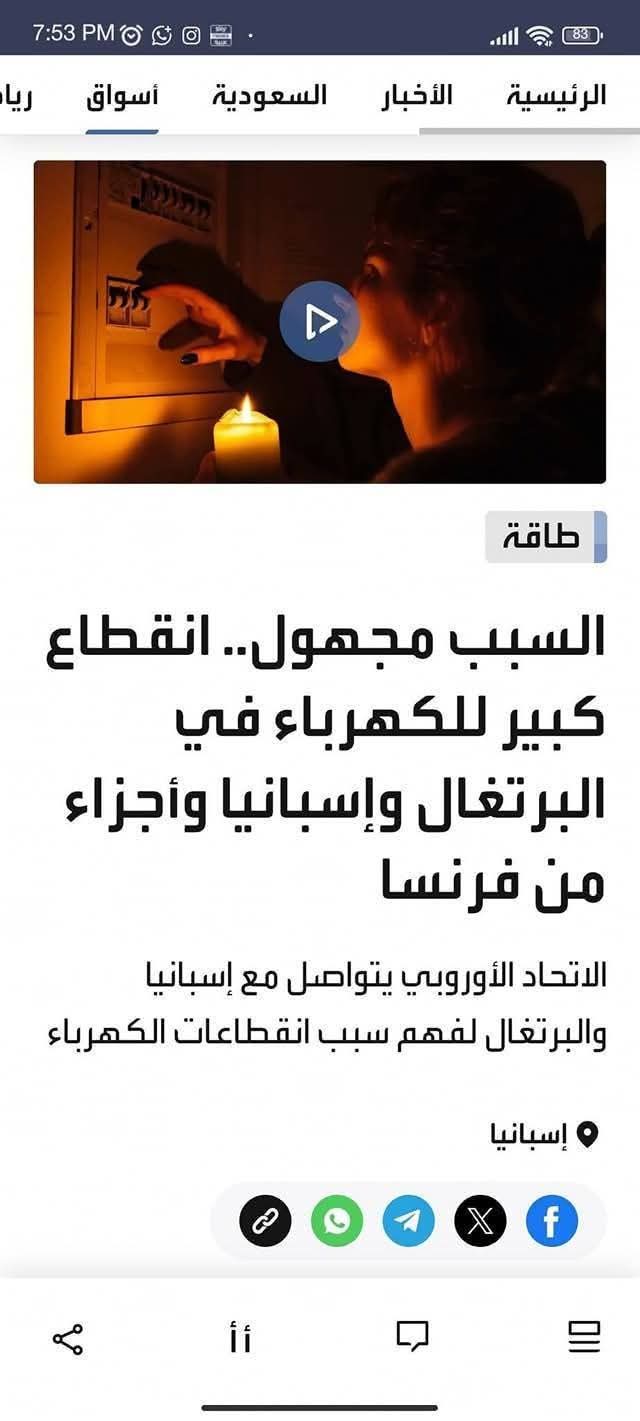640x1421 pixels.
Task: Share article via WhatsApp
Action: 337,1220
